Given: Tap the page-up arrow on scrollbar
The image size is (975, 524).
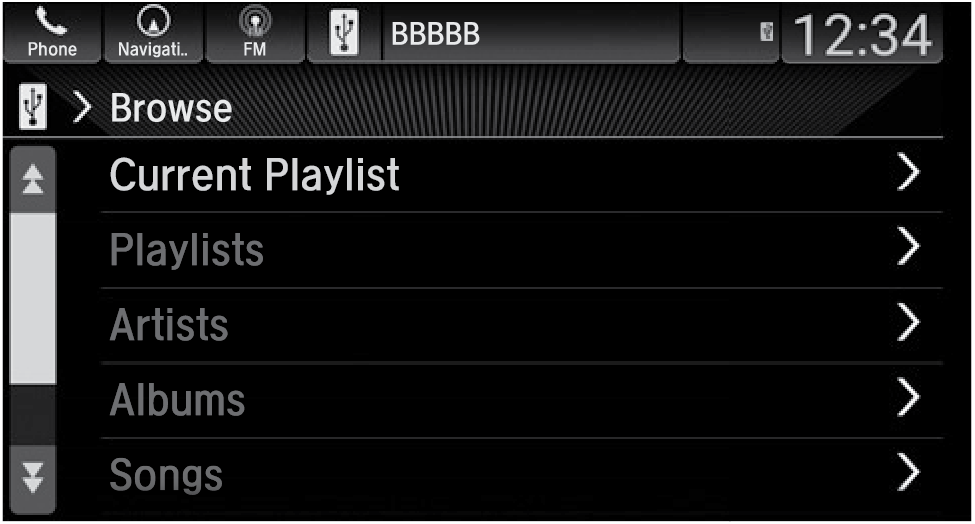Looking at the screenshot, I should pyautogui.click(x=33, y=180).
